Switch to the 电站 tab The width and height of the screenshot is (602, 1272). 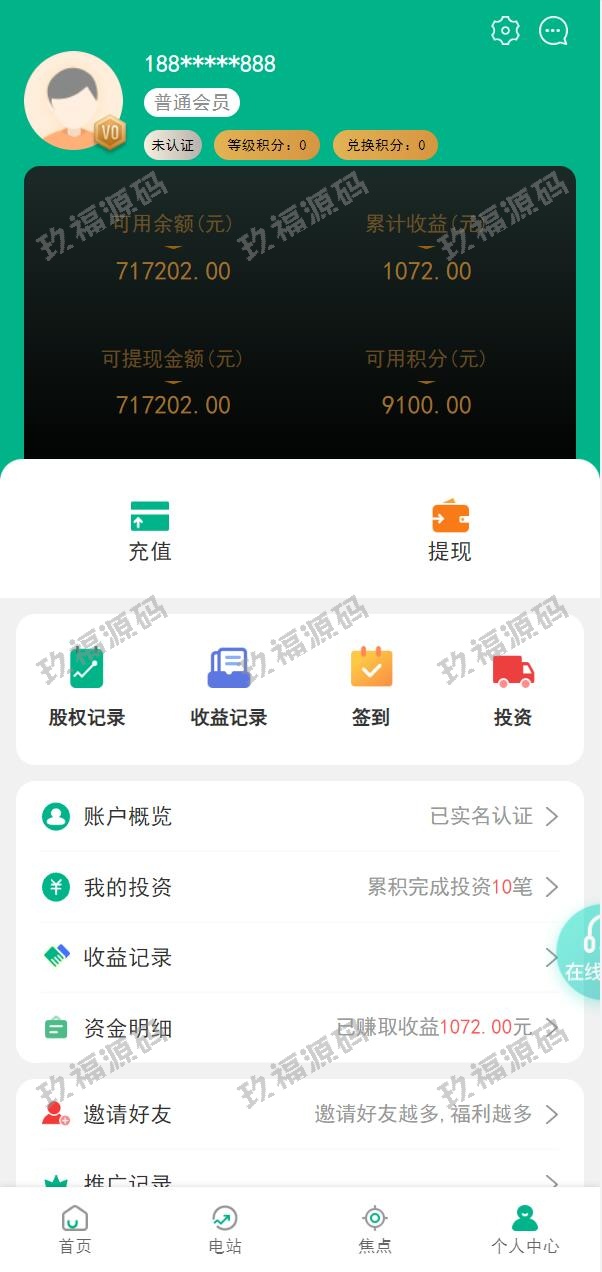click(225, 1230)
